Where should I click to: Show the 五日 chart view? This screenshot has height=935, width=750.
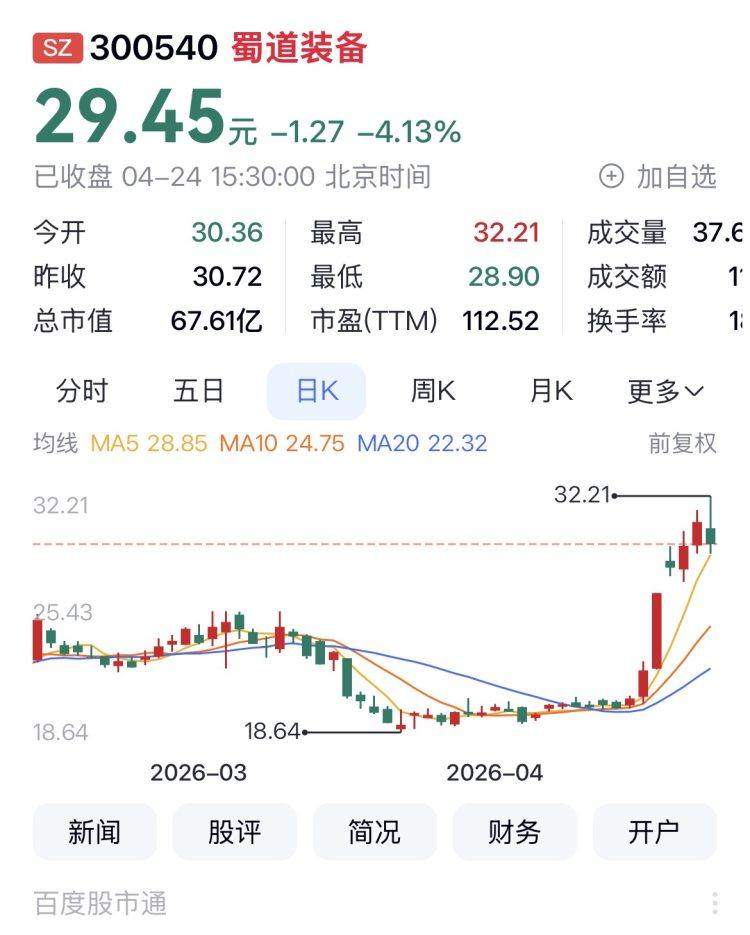click(199, 391)
